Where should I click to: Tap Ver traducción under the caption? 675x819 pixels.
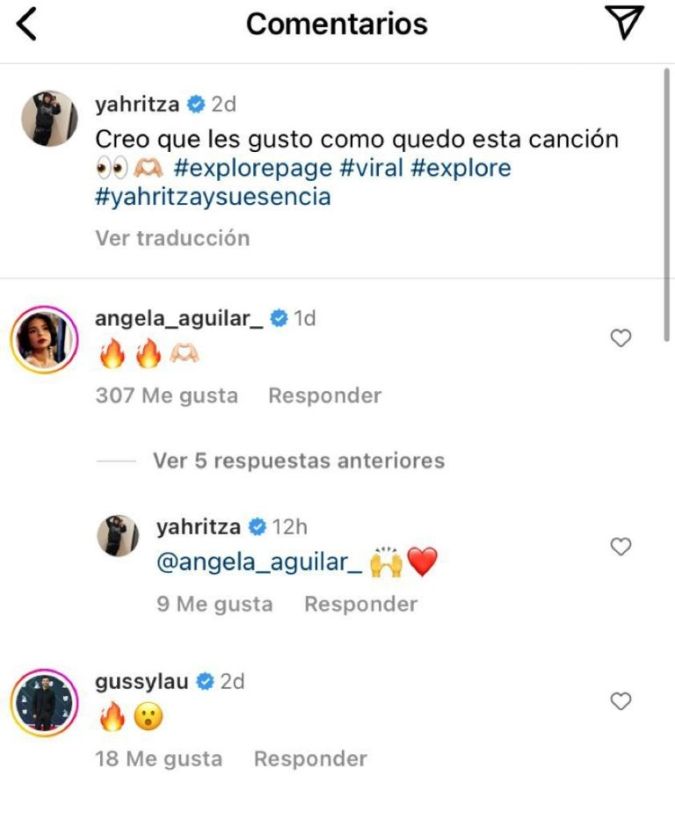point(172,238)
